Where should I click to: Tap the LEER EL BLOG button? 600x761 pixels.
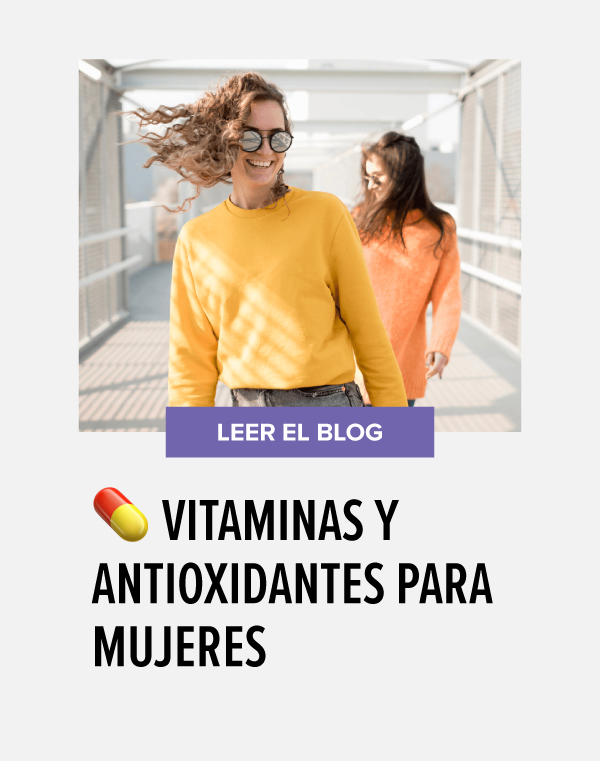[x=299, y=432]
